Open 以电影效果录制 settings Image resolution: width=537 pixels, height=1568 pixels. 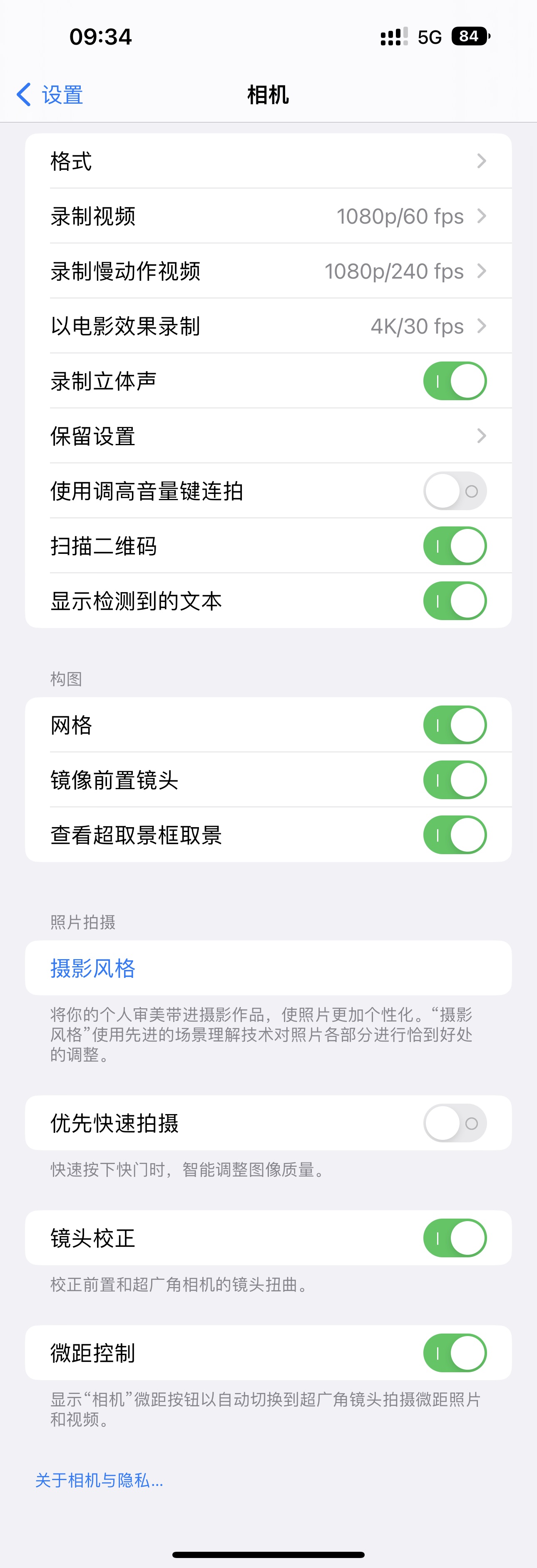click(x=268, y=326)
